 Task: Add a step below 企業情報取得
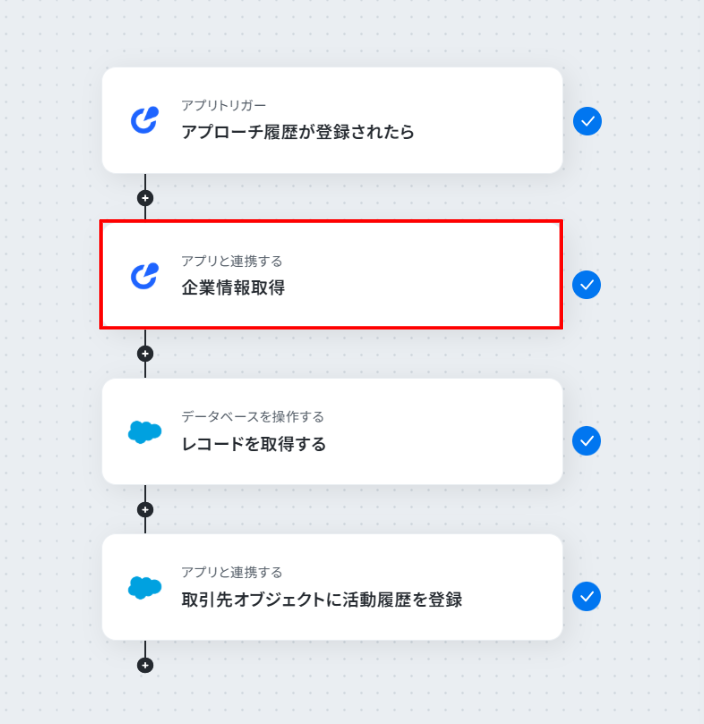(145, 353)
